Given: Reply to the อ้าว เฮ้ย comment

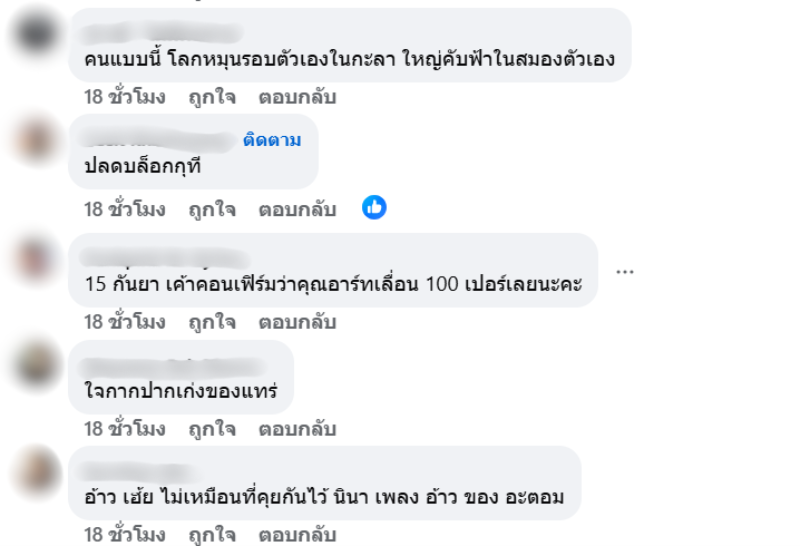Looking at the screenshot, I should coord(297,535).
